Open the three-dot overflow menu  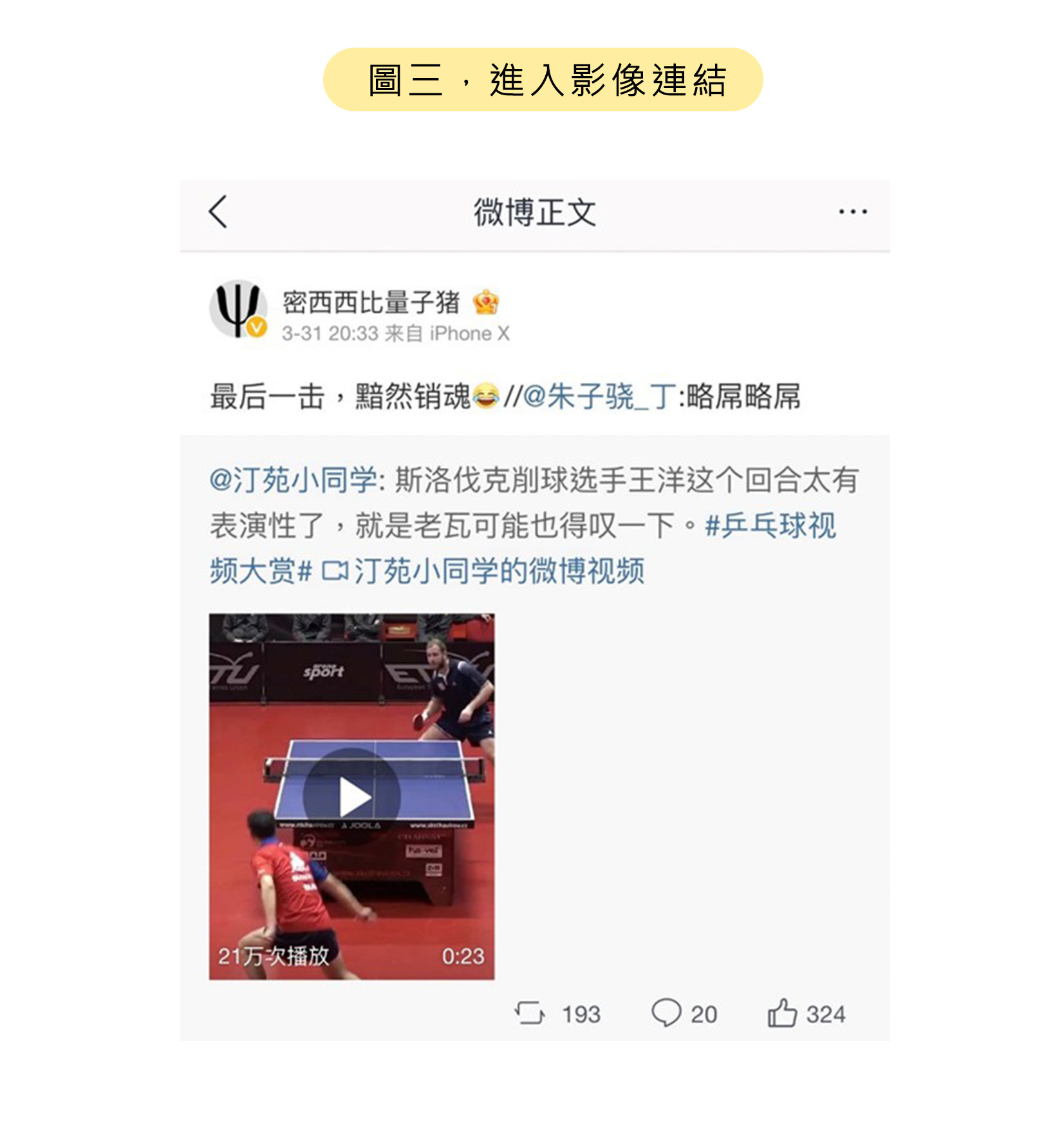[x=852, y=212]
